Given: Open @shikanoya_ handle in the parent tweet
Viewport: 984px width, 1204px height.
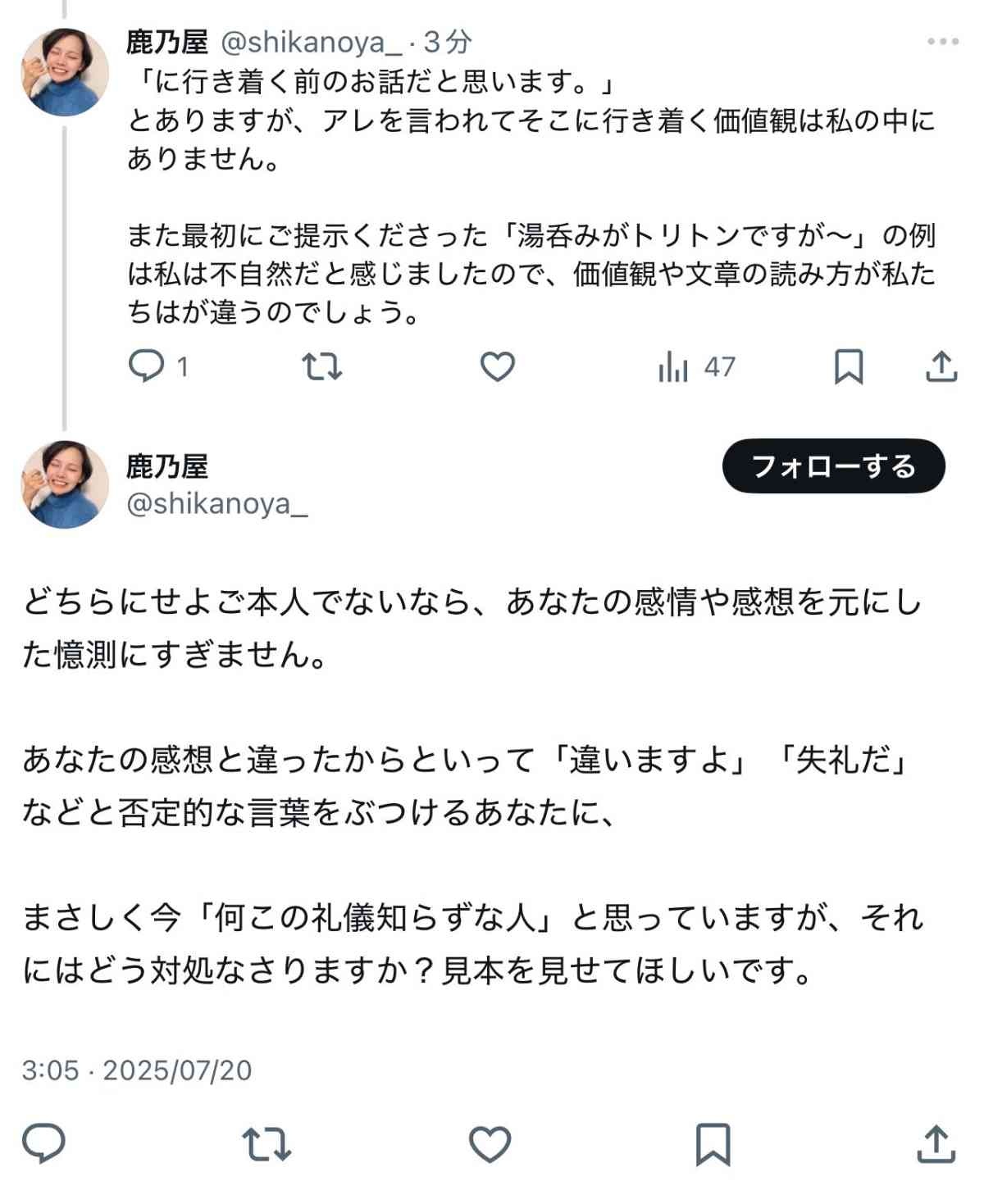Looking at the screenshot, I should [312, 41].
